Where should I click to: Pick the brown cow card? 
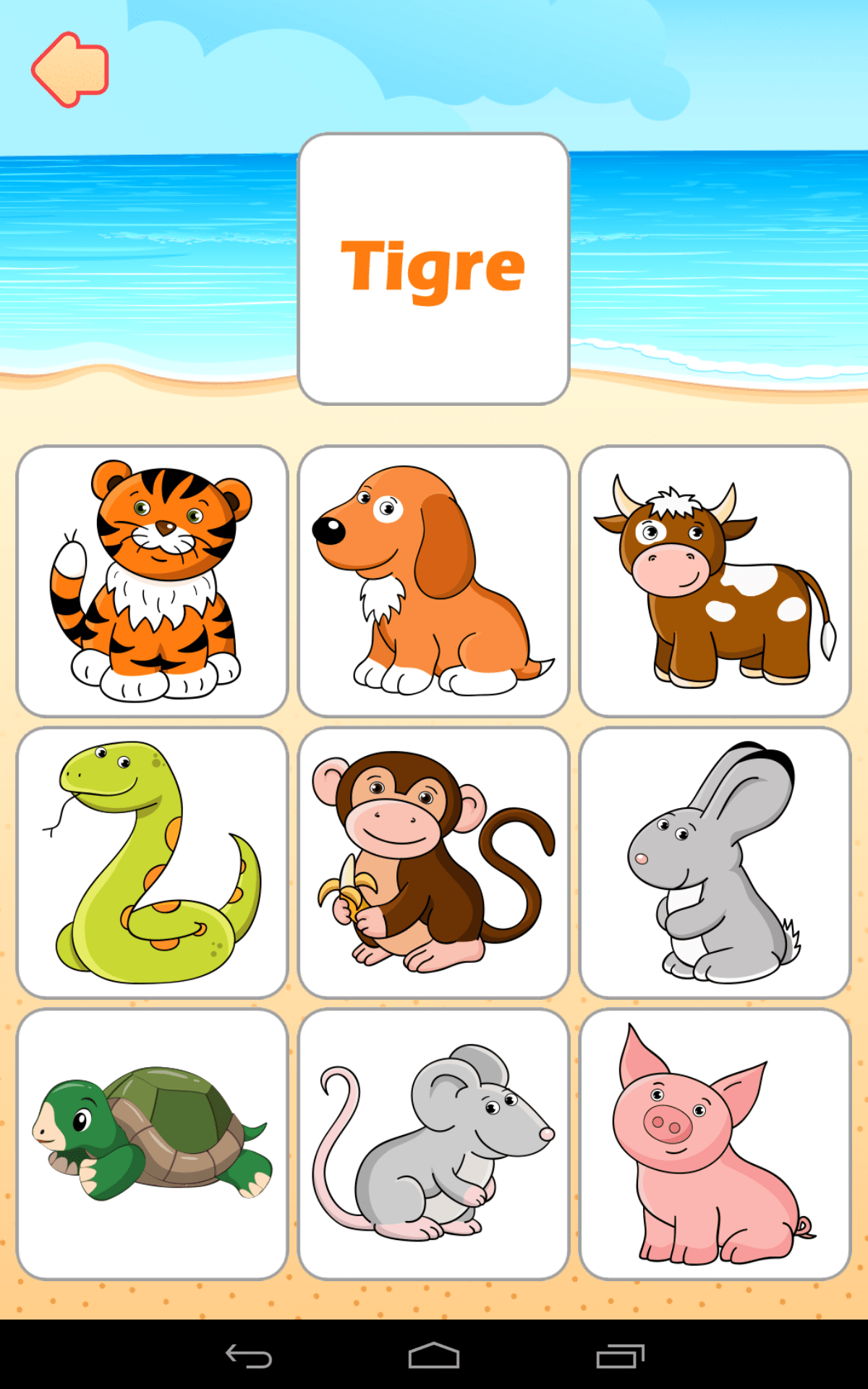click(715, 581)
